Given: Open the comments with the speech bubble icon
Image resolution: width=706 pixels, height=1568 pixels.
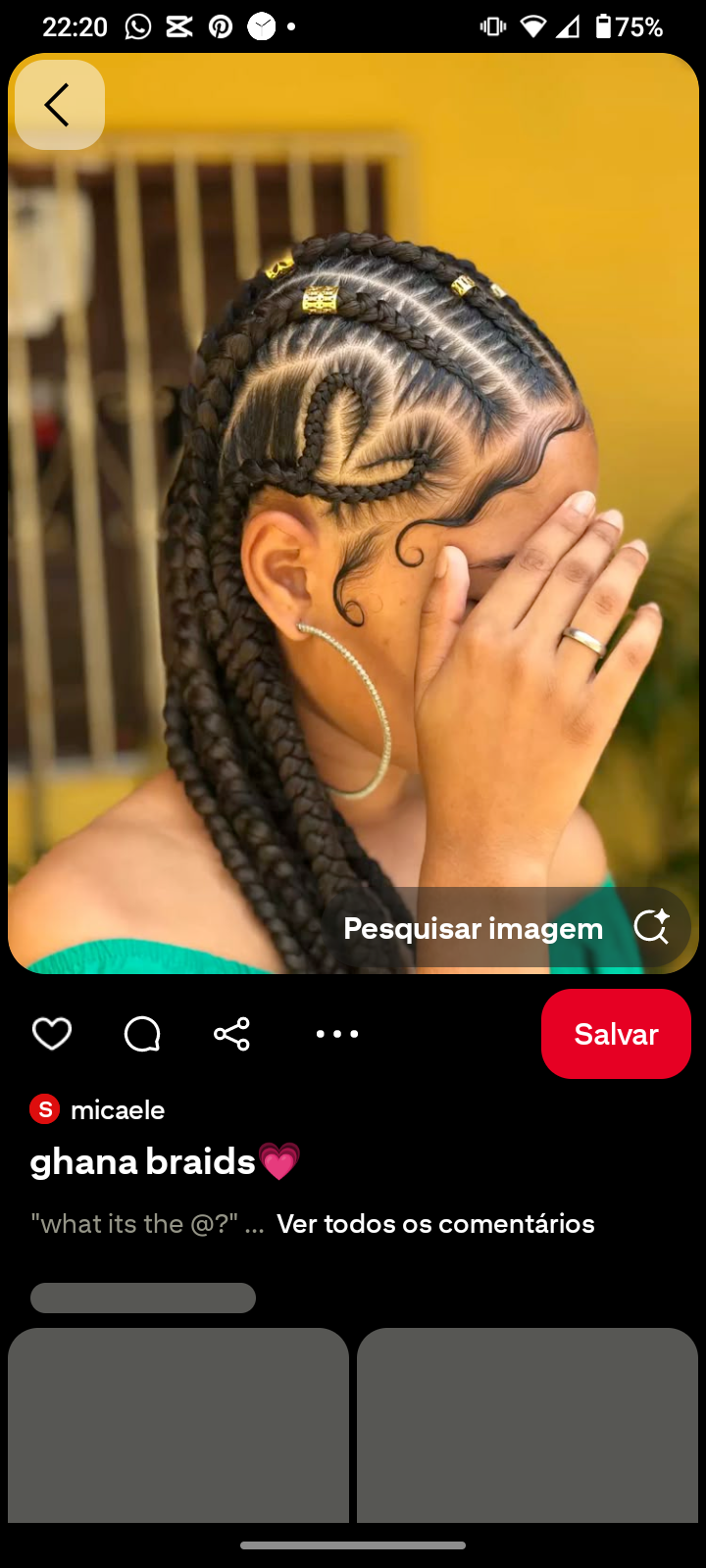Looking at the screenshot, I should pos(142,1034).
